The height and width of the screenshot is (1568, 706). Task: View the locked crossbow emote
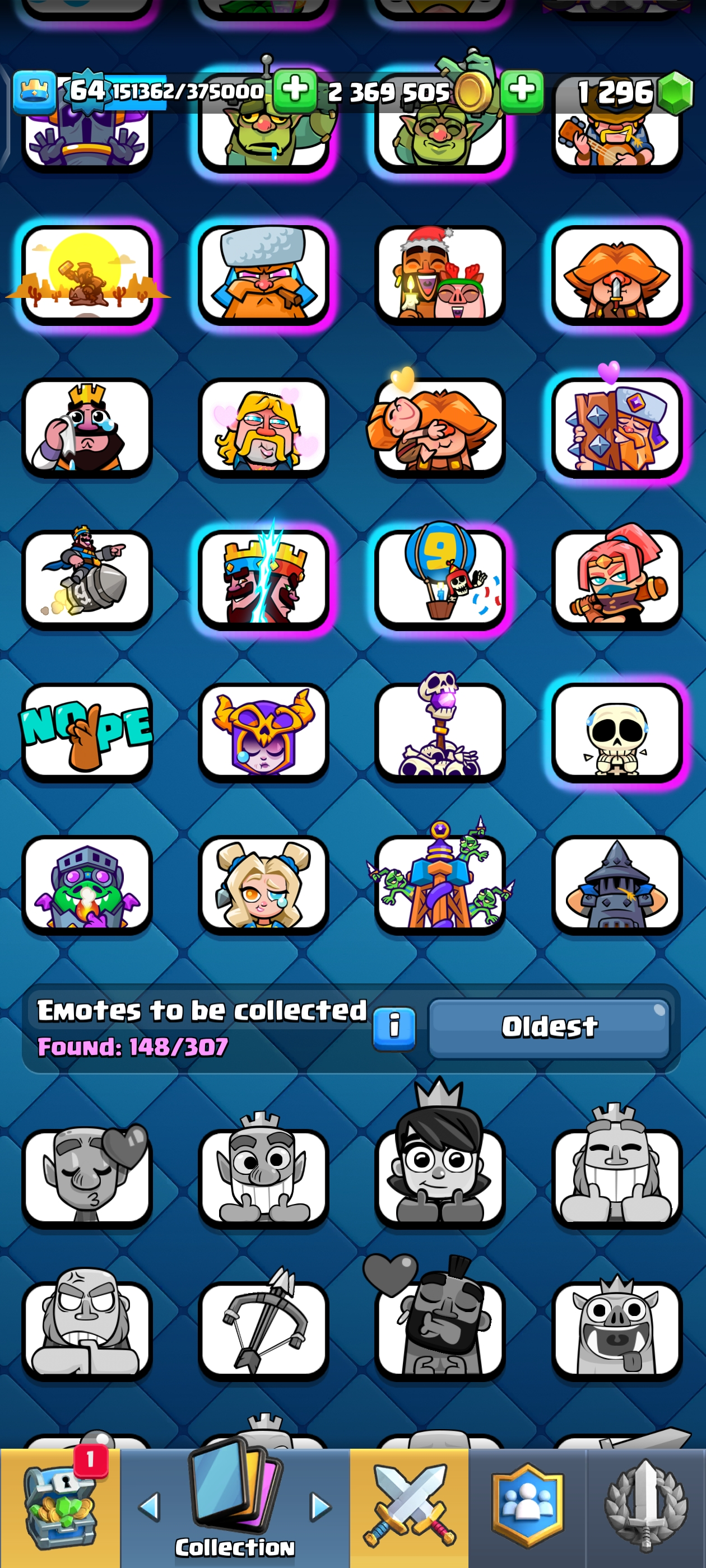tap(263, 1329)
